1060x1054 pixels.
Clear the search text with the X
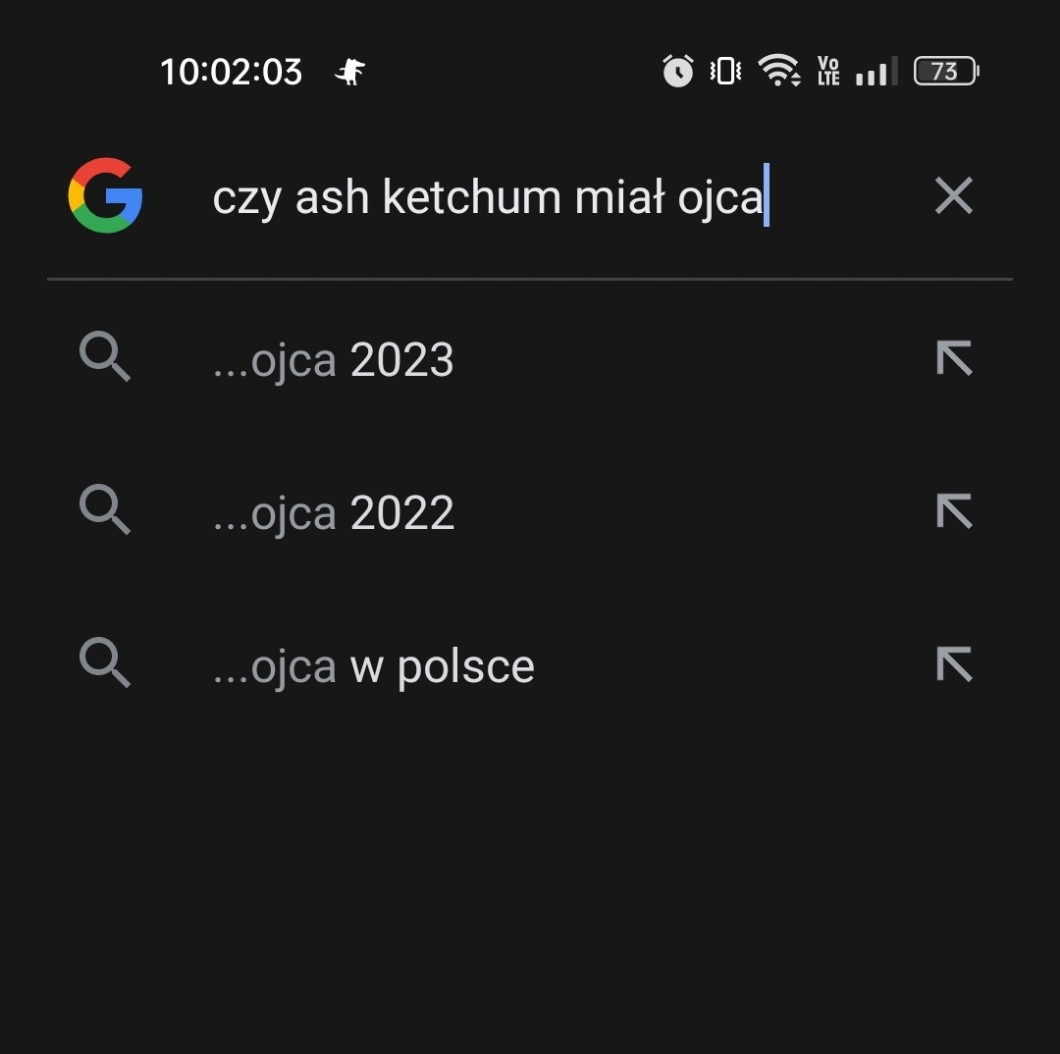[953, 196]
